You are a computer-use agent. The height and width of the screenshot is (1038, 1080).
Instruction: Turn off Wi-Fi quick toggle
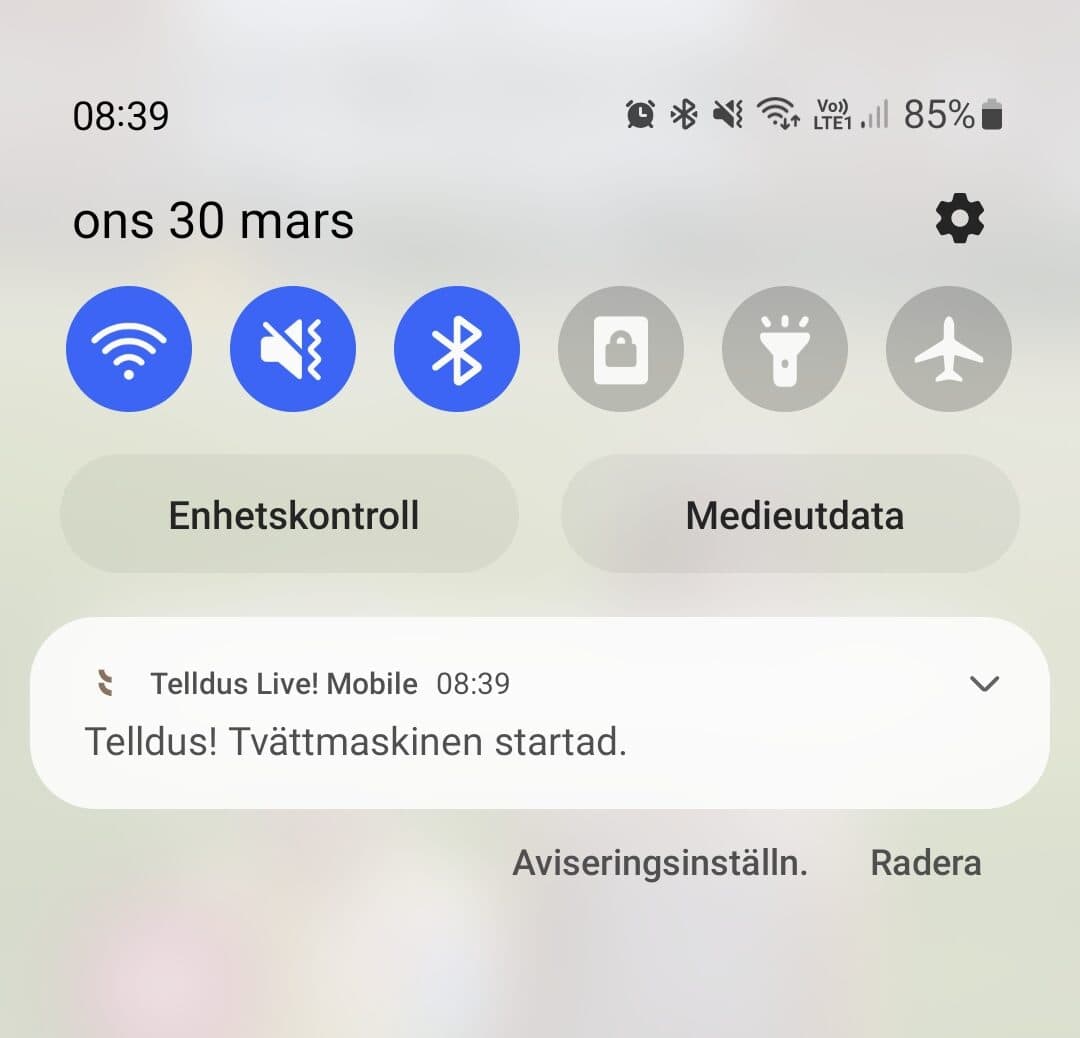[x=129, y=349]
